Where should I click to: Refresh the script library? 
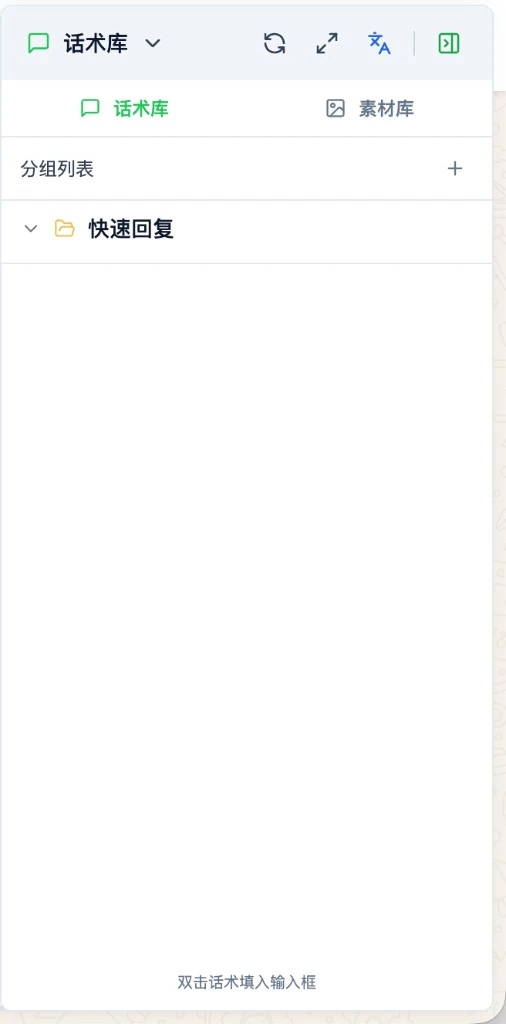pyautogui.click(x=275, y=44)
